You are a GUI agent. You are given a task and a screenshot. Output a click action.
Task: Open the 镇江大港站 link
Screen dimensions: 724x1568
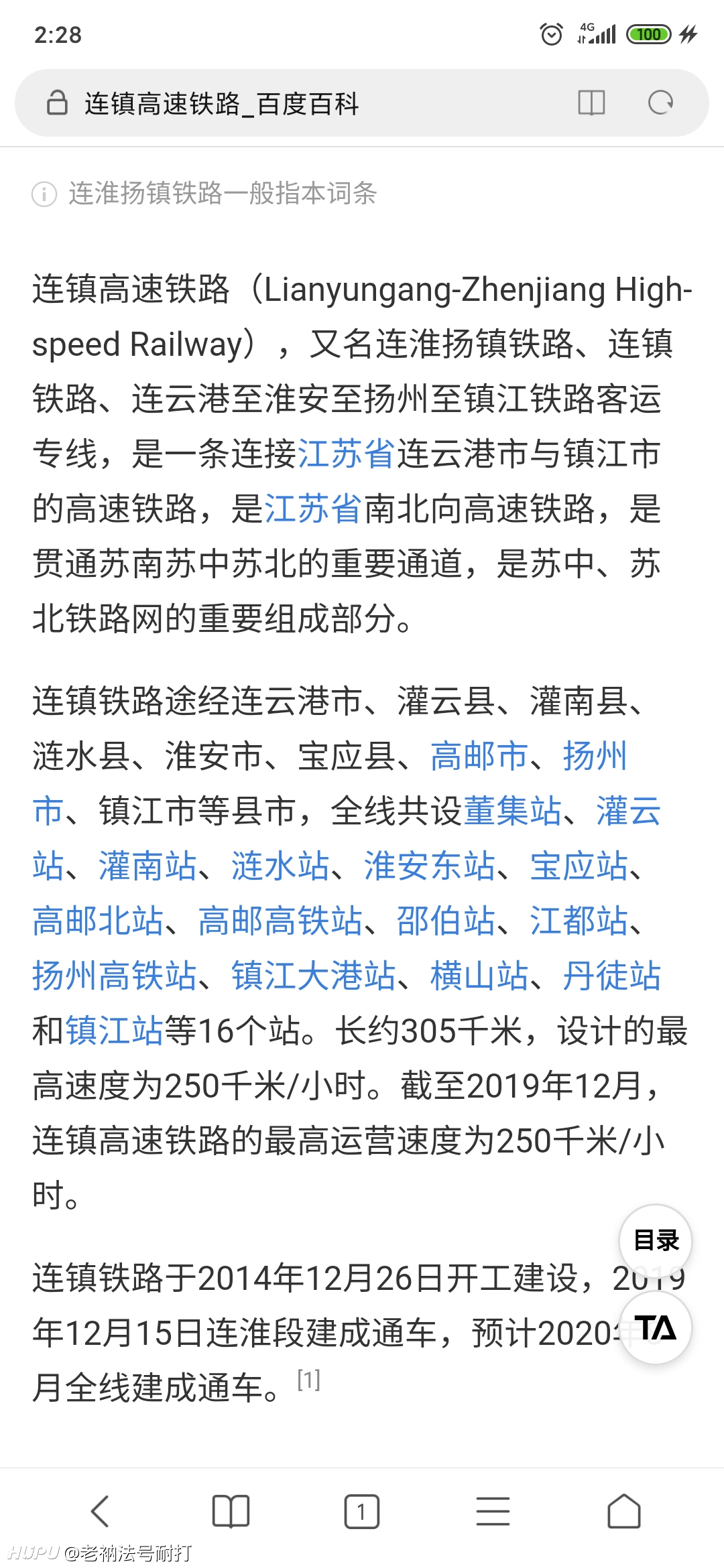[x=314, y=976]
